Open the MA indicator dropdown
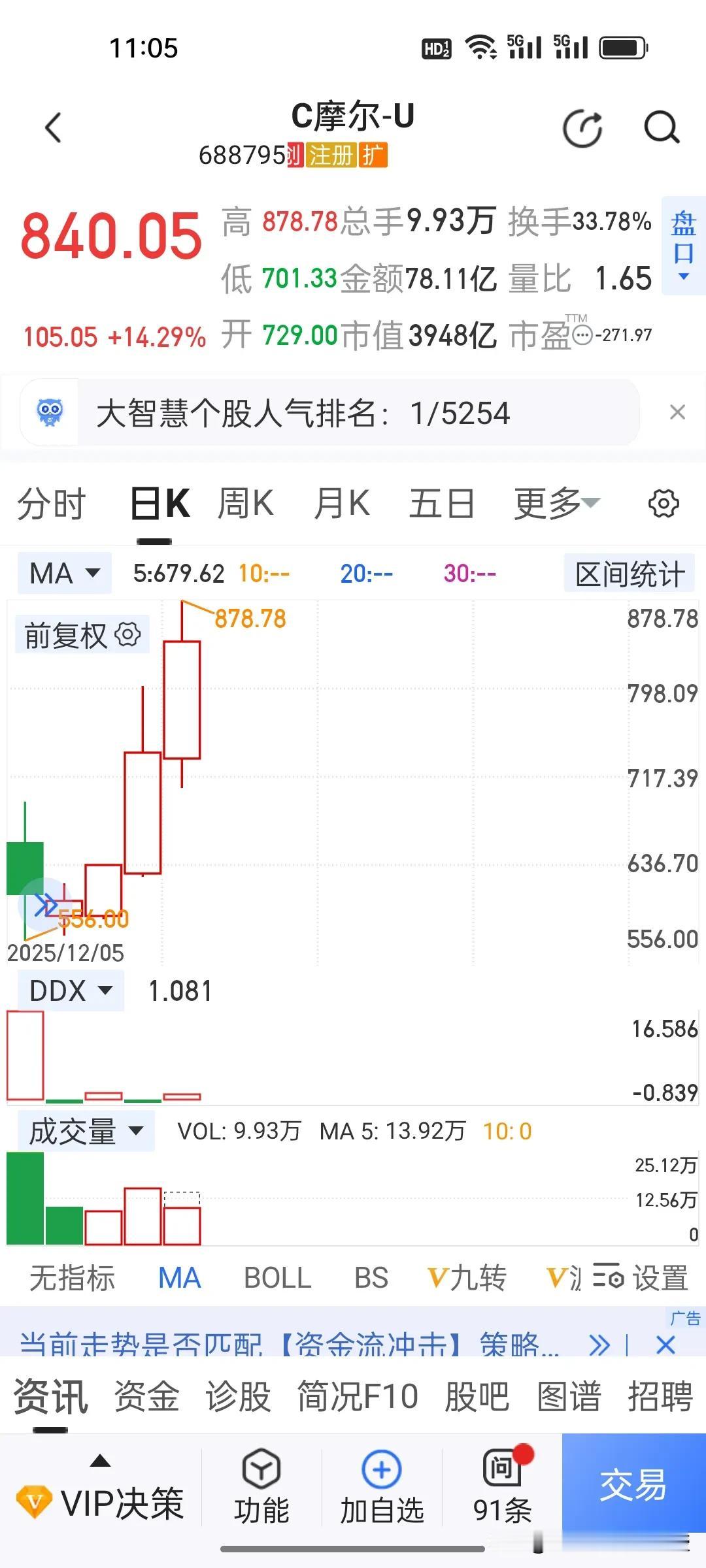Image resolution: width=706 pixels, height=1568 pixels. pos(63,573)
